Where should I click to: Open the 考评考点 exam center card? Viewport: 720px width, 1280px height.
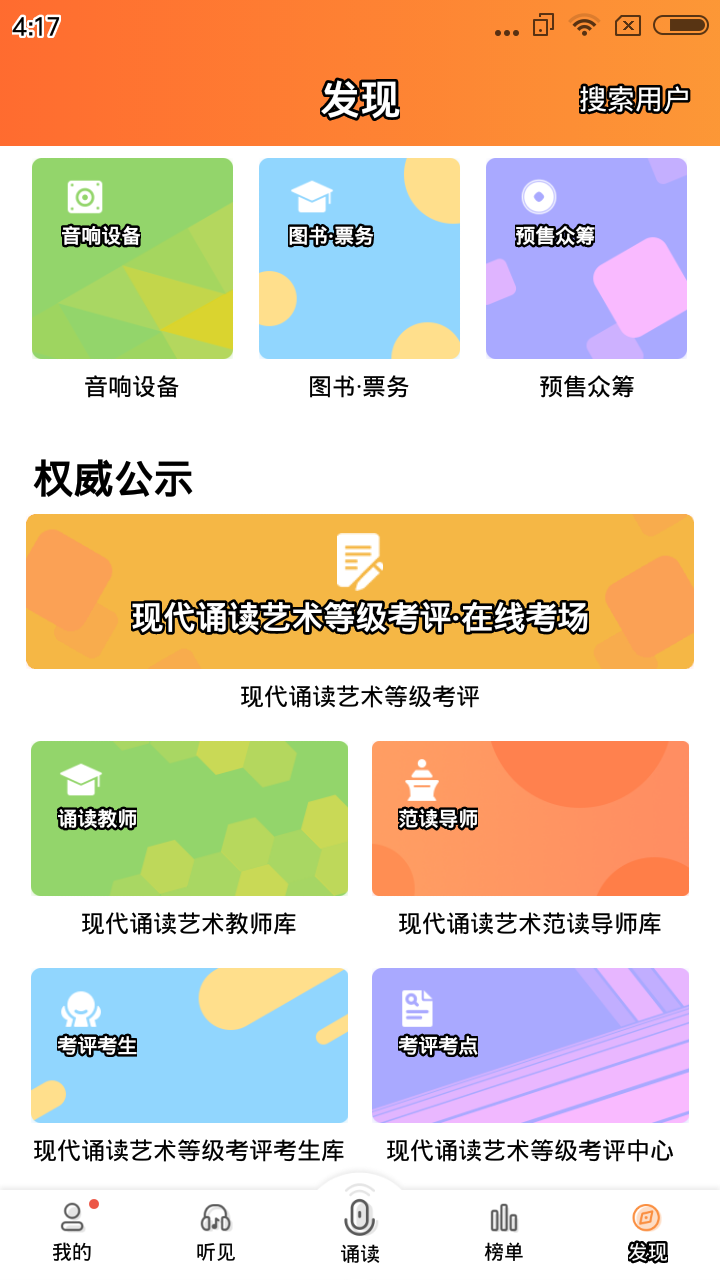point(530,1045)
